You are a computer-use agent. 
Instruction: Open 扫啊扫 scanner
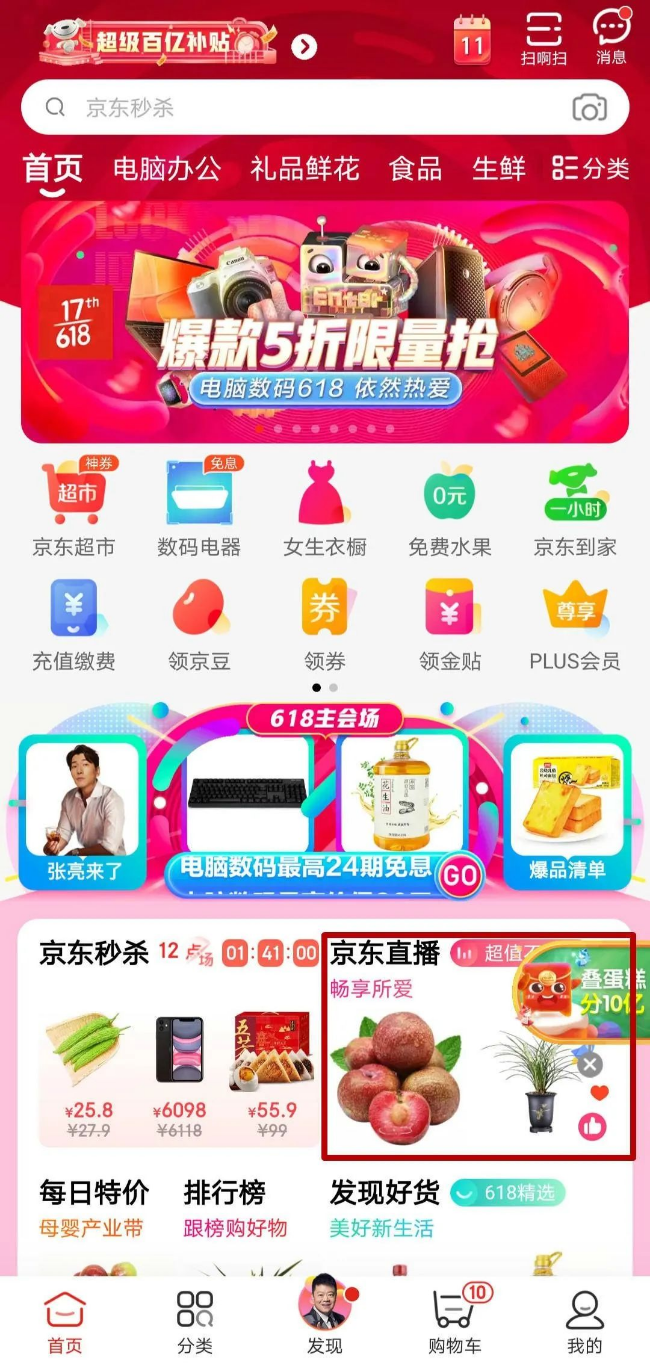coord(543,39)
